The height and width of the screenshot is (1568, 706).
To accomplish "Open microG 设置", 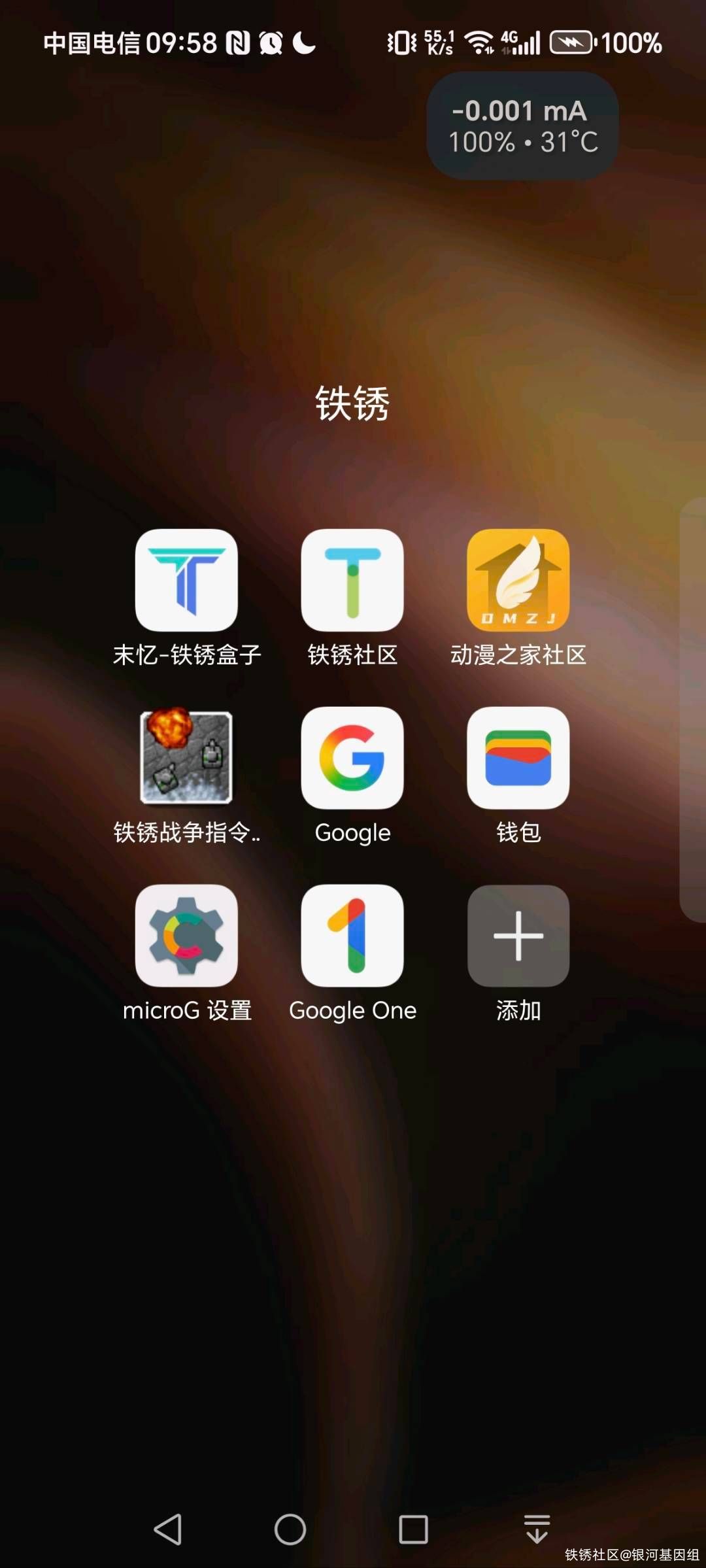I will [x=186, y=936].
